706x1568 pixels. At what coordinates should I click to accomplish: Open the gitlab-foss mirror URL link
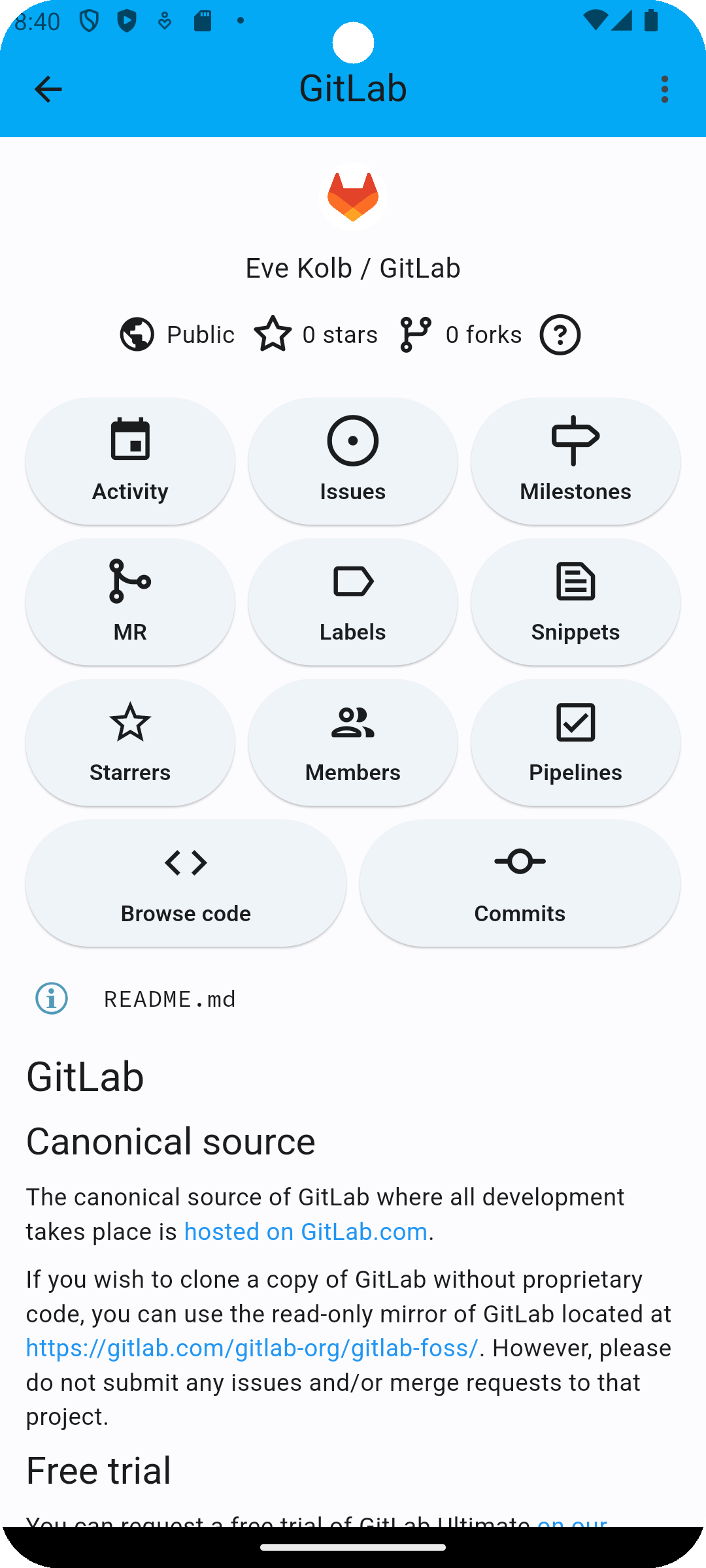pyautogui.click(x=252, y=1348)
